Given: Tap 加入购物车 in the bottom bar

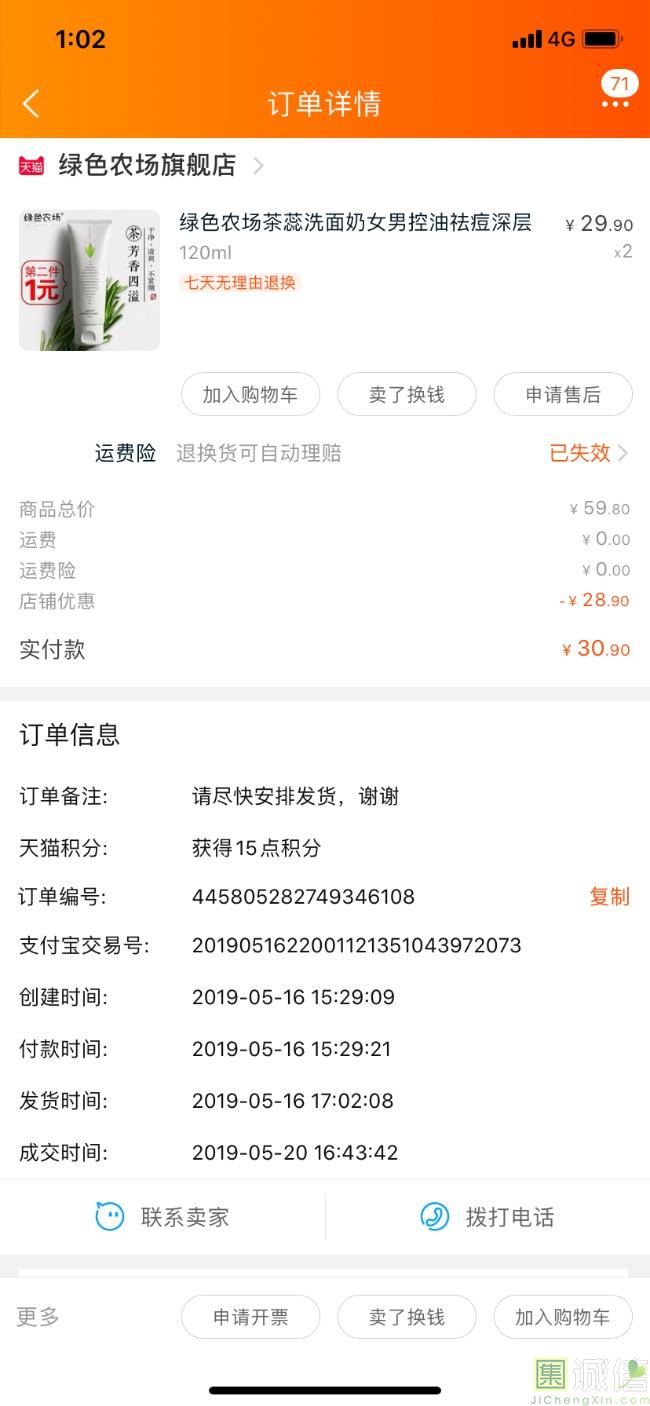Looking at the screenshot, I should pyautogui.click(x=563, y=1317).
